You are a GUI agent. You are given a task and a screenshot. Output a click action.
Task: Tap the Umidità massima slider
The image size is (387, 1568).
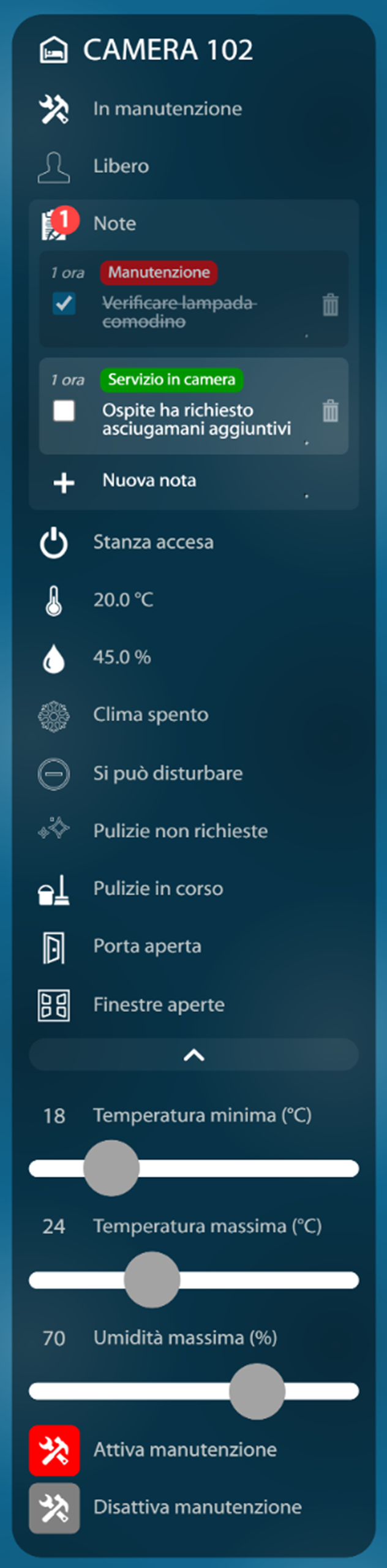[x=257, y=1391]
